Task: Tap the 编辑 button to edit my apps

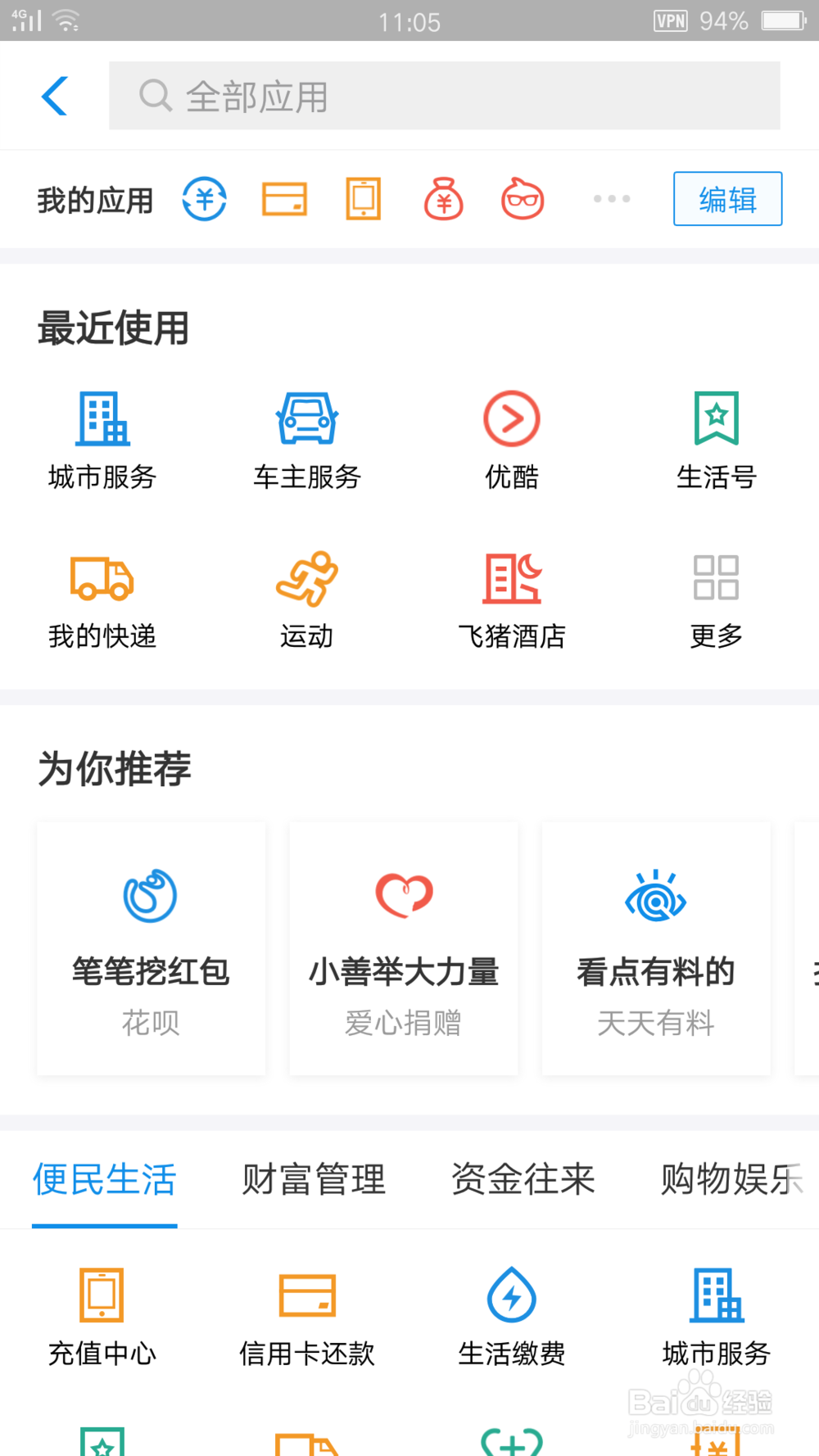Action: (727, 199)
